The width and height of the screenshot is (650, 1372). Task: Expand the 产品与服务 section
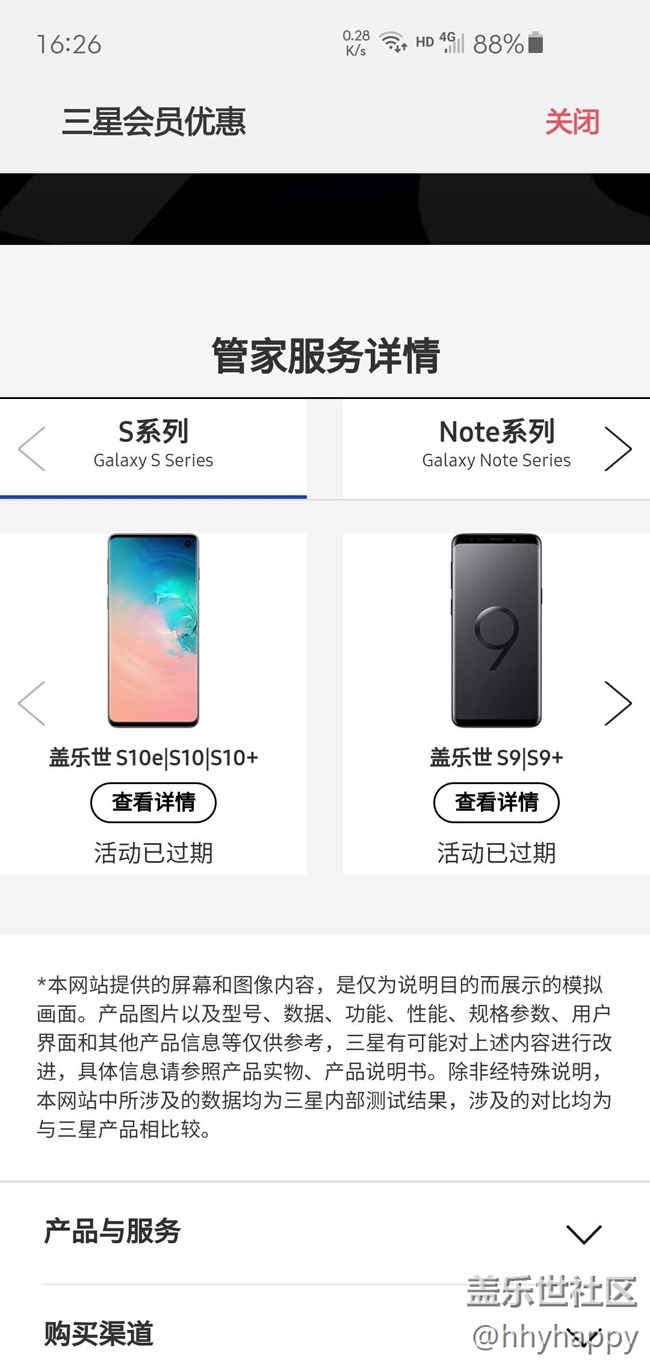coord(583,1233)
